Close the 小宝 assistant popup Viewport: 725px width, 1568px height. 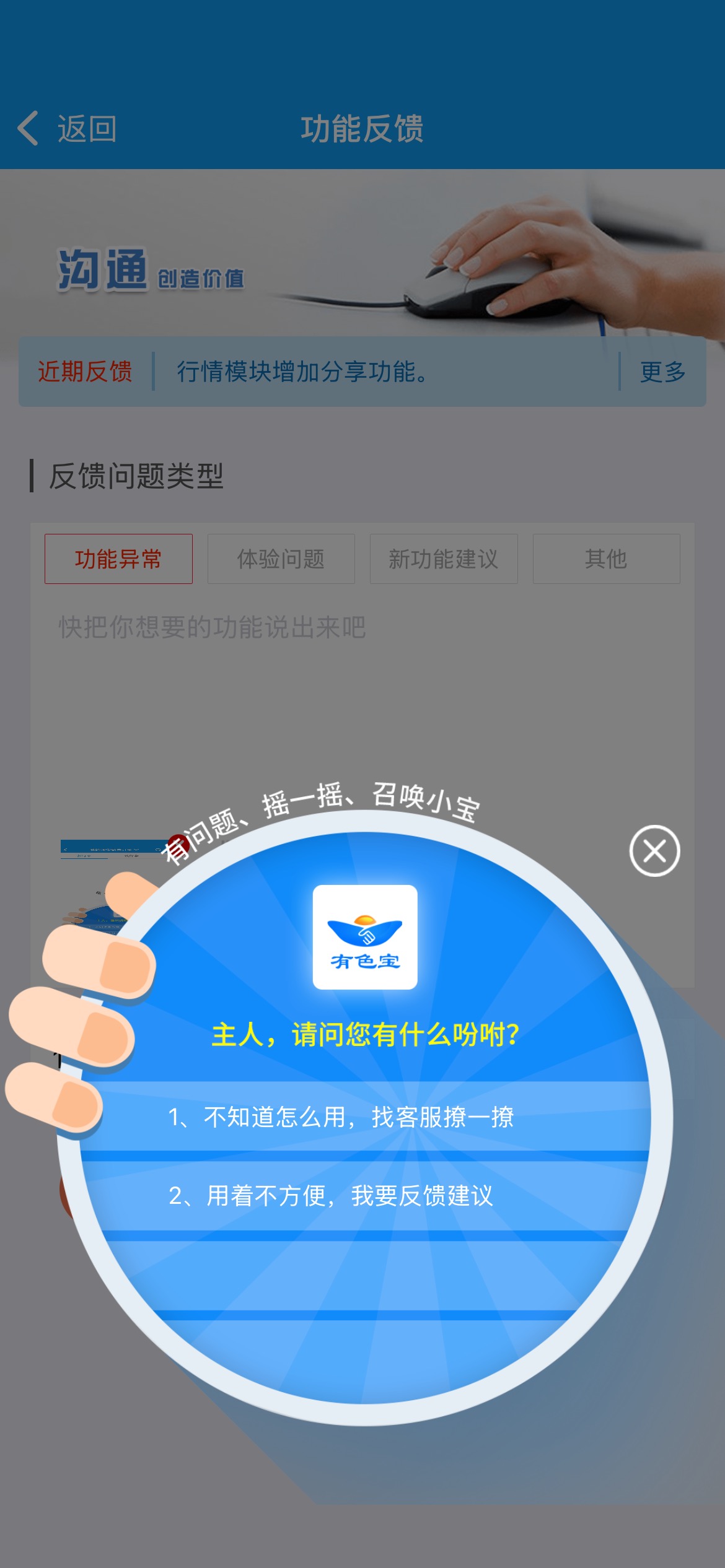coord(654,851)
